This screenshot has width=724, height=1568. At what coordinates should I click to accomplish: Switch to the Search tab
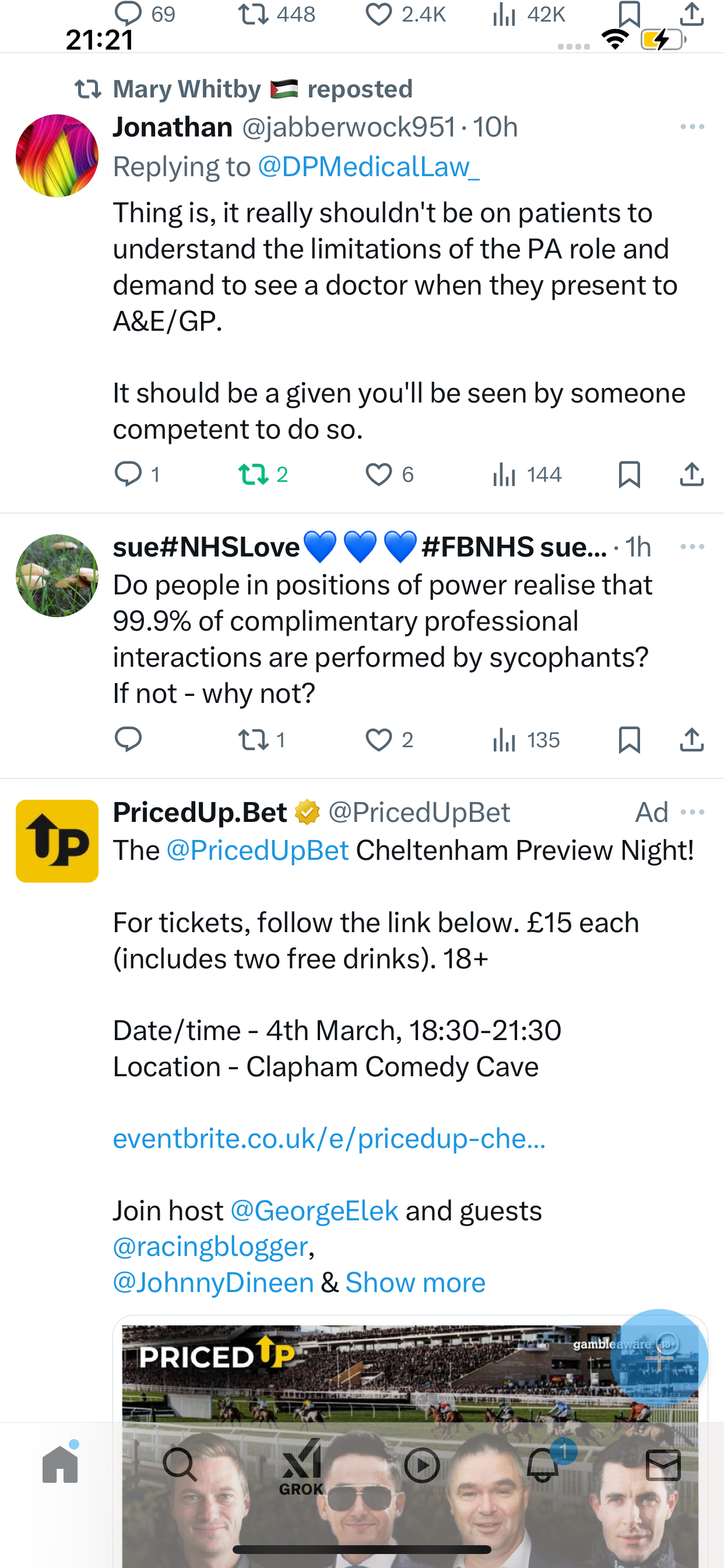point(180,1465)
